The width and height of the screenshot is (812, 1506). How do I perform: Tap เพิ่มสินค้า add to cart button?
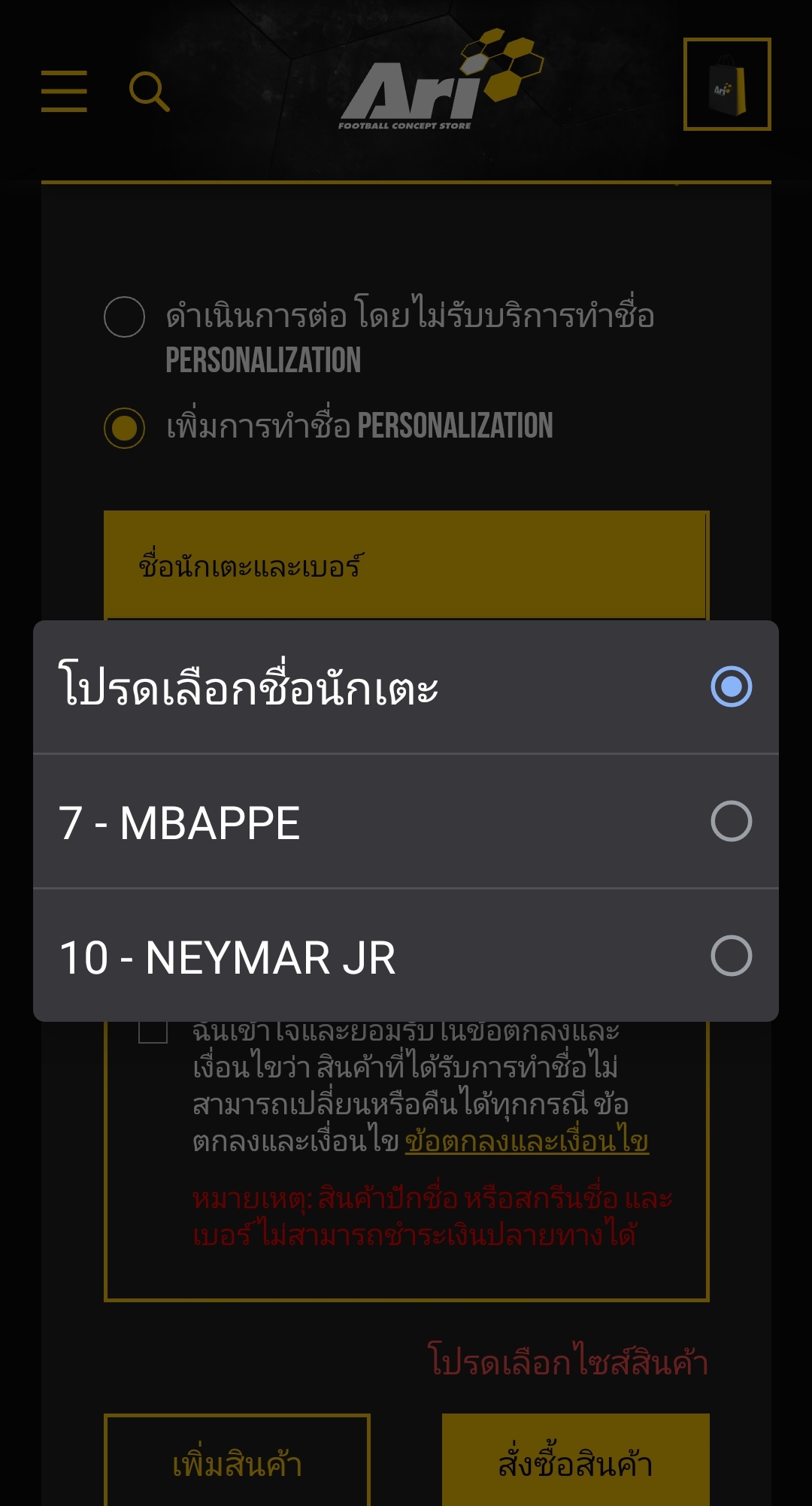[237, 1462]
